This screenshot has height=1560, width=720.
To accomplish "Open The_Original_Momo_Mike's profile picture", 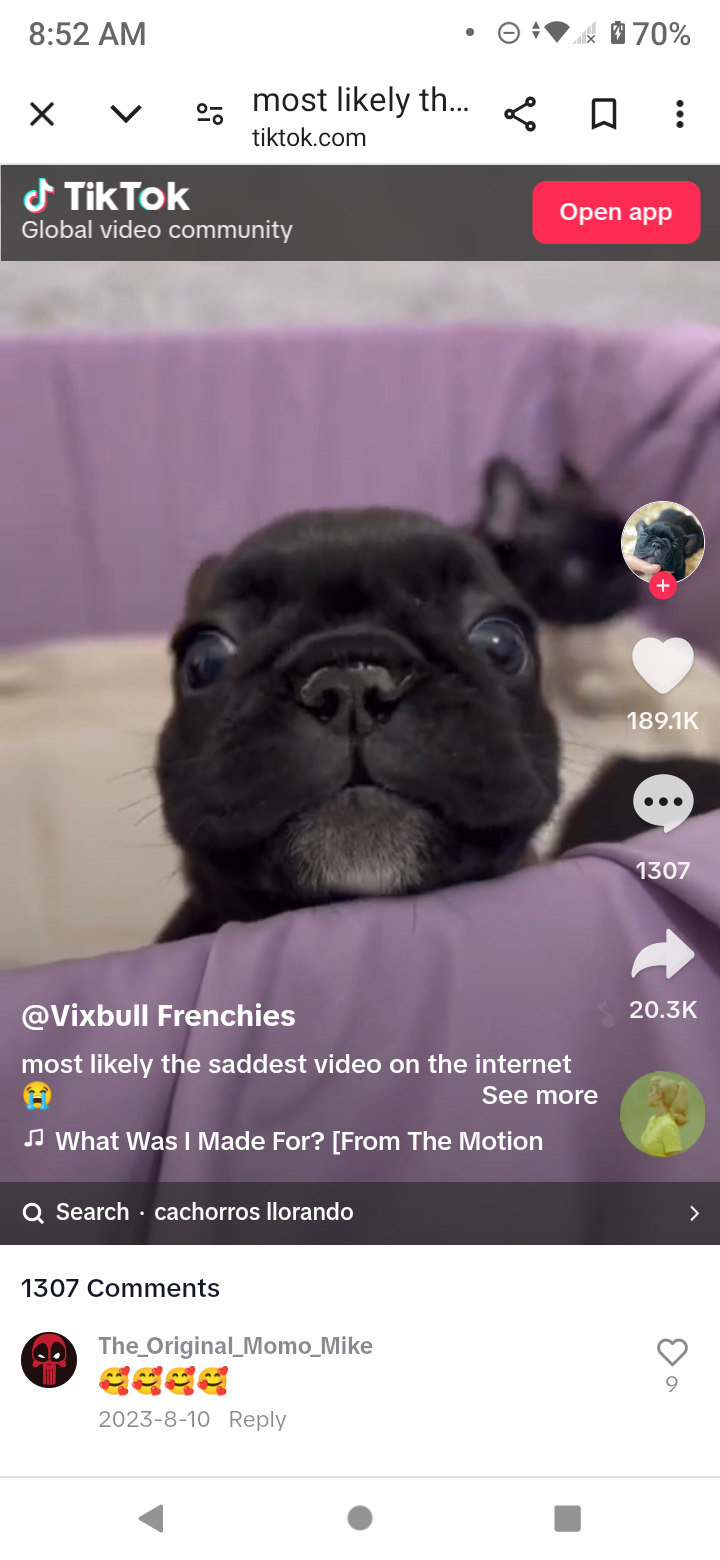I will (49, 1360).
